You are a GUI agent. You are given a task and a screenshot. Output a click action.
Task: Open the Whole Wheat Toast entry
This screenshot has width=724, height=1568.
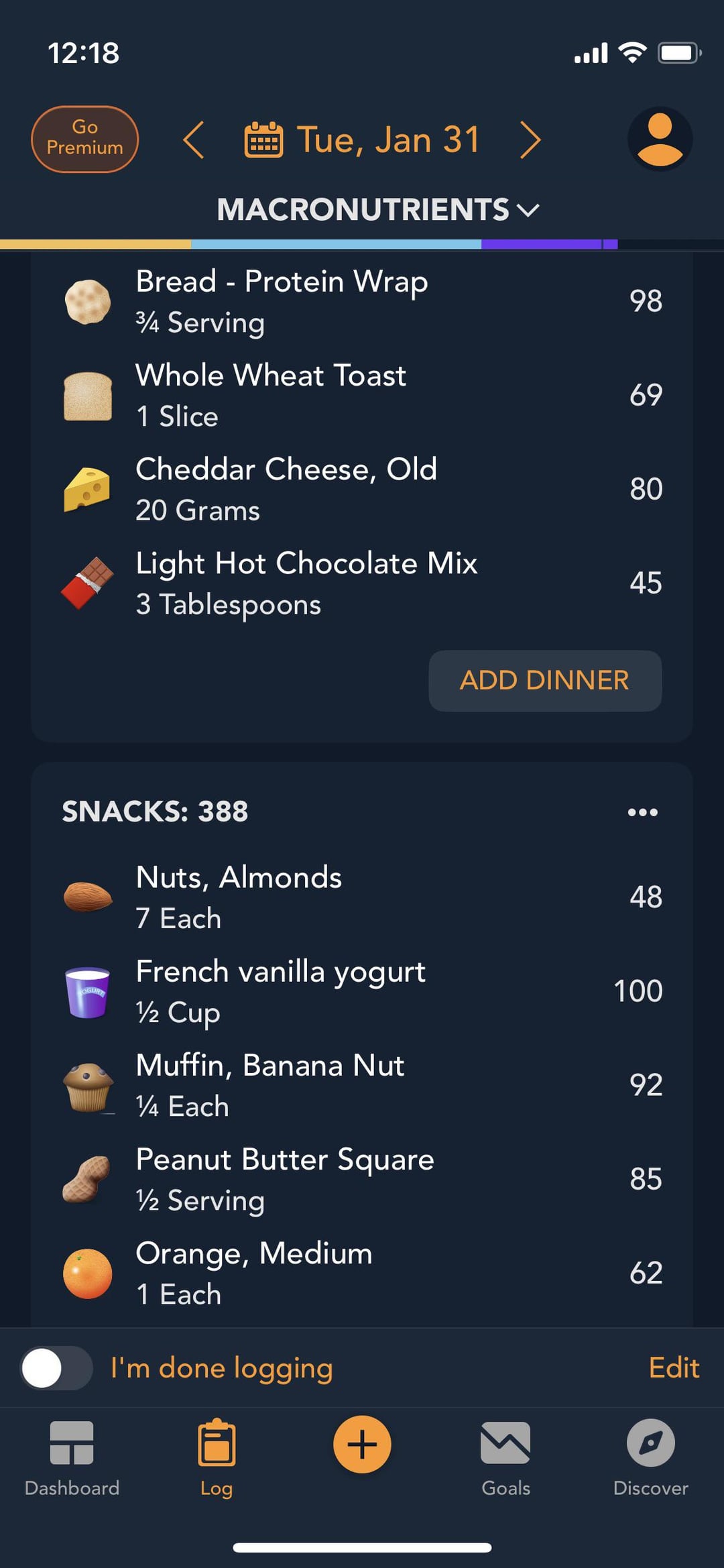tap(362, 395)
